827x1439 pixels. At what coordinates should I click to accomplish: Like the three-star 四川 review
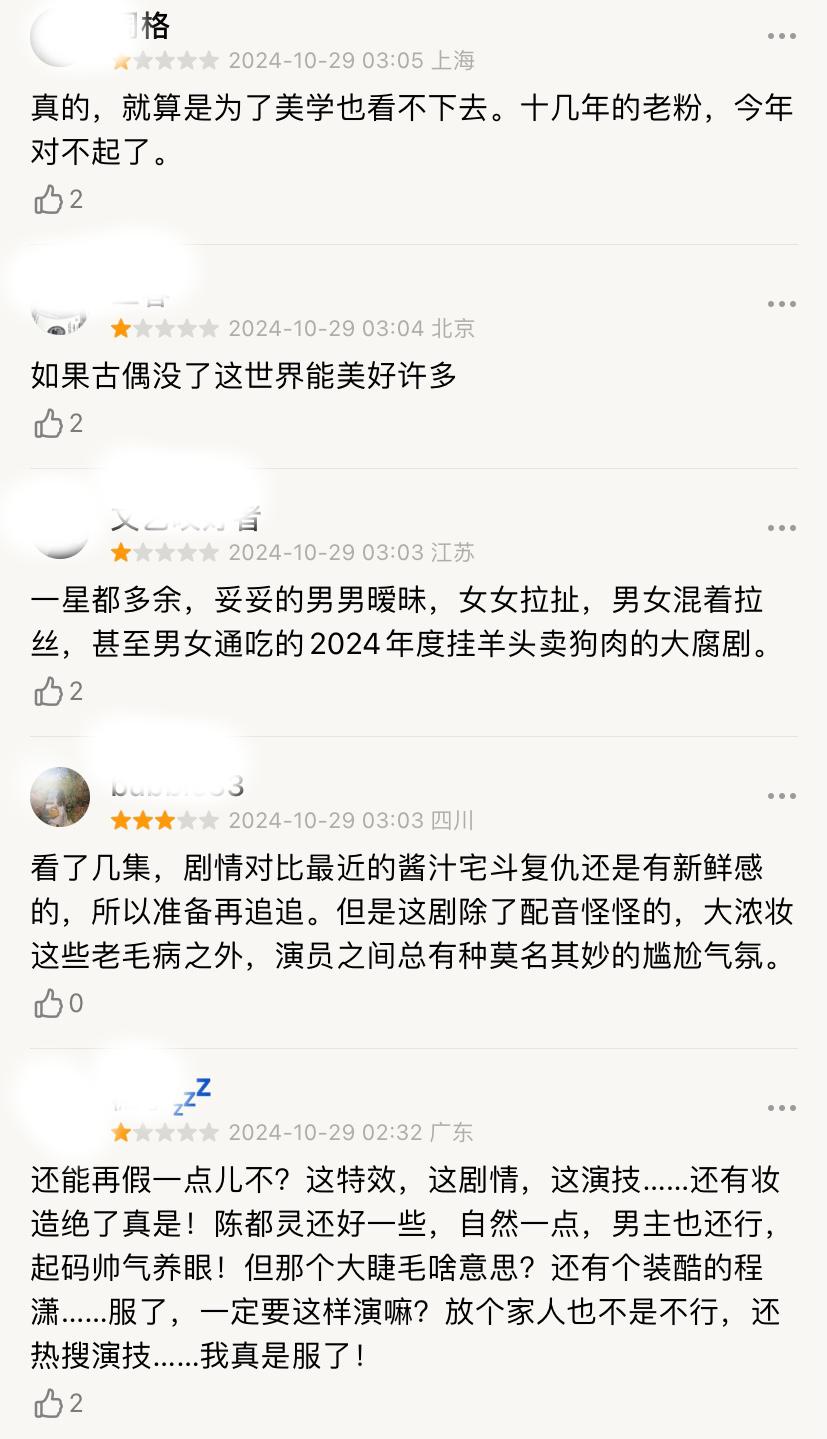(x=49, y=1004)
